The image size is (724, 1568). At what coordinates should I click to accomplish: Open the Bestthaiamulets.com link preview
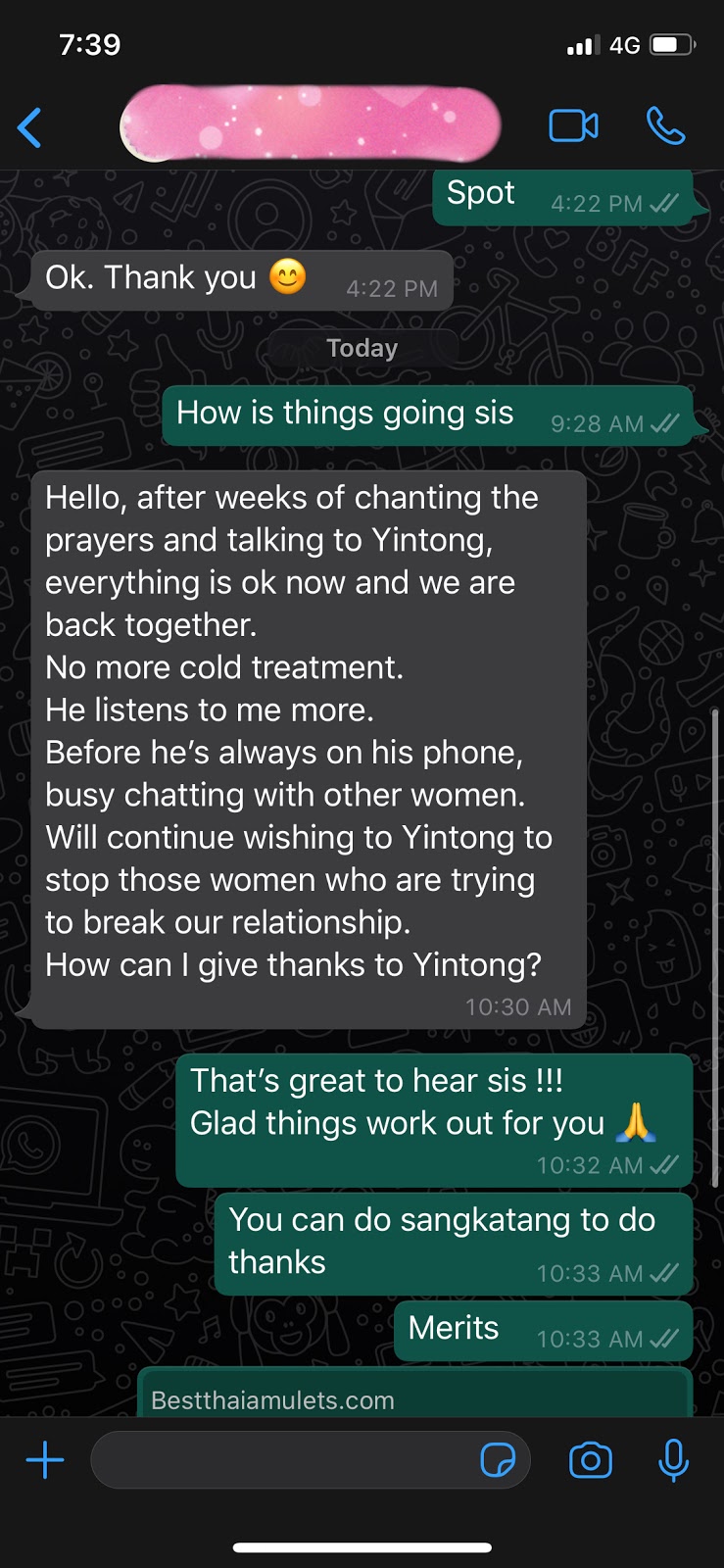click(413, 1396)
